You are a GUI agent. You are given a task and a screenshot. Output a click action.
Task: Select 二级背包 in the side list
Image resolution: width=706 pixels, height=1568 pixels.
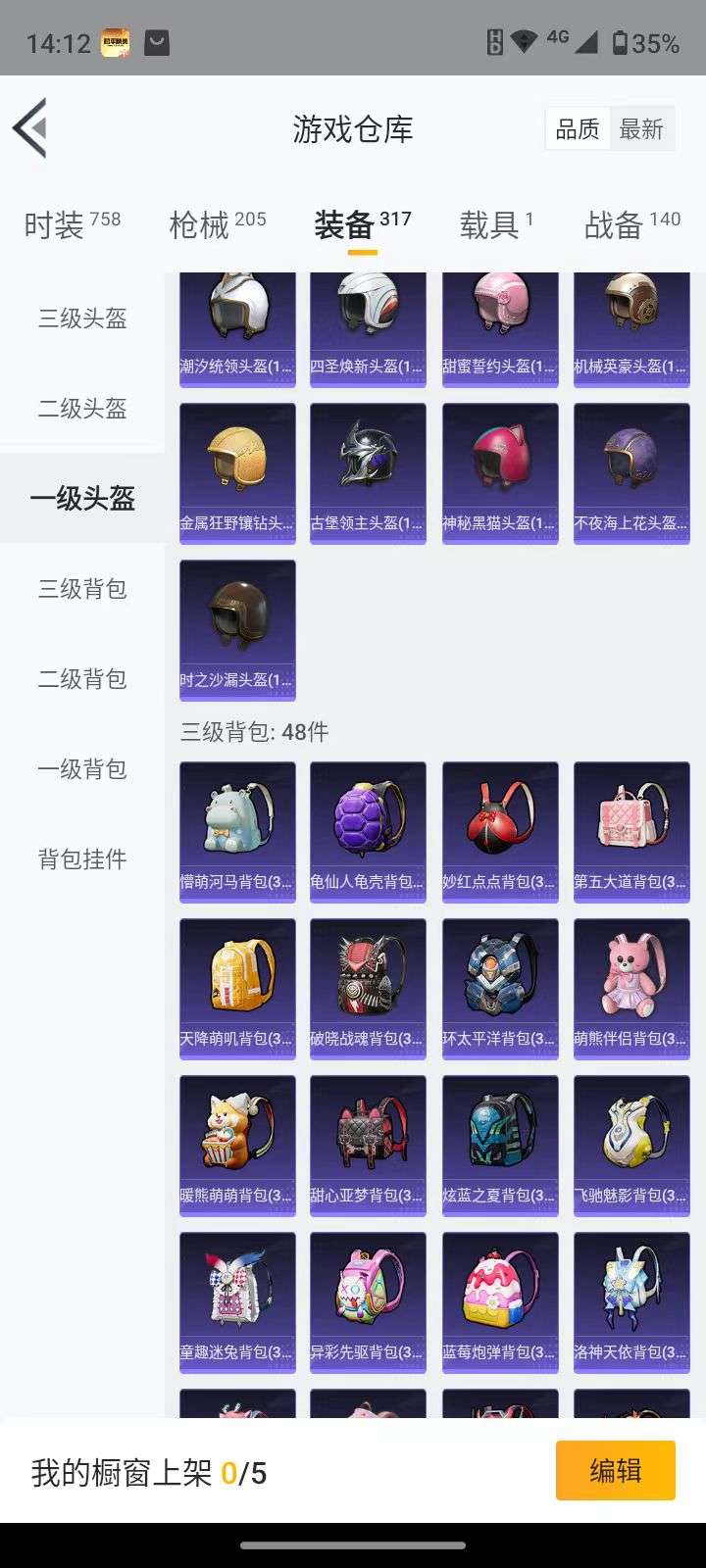[82, 679]
